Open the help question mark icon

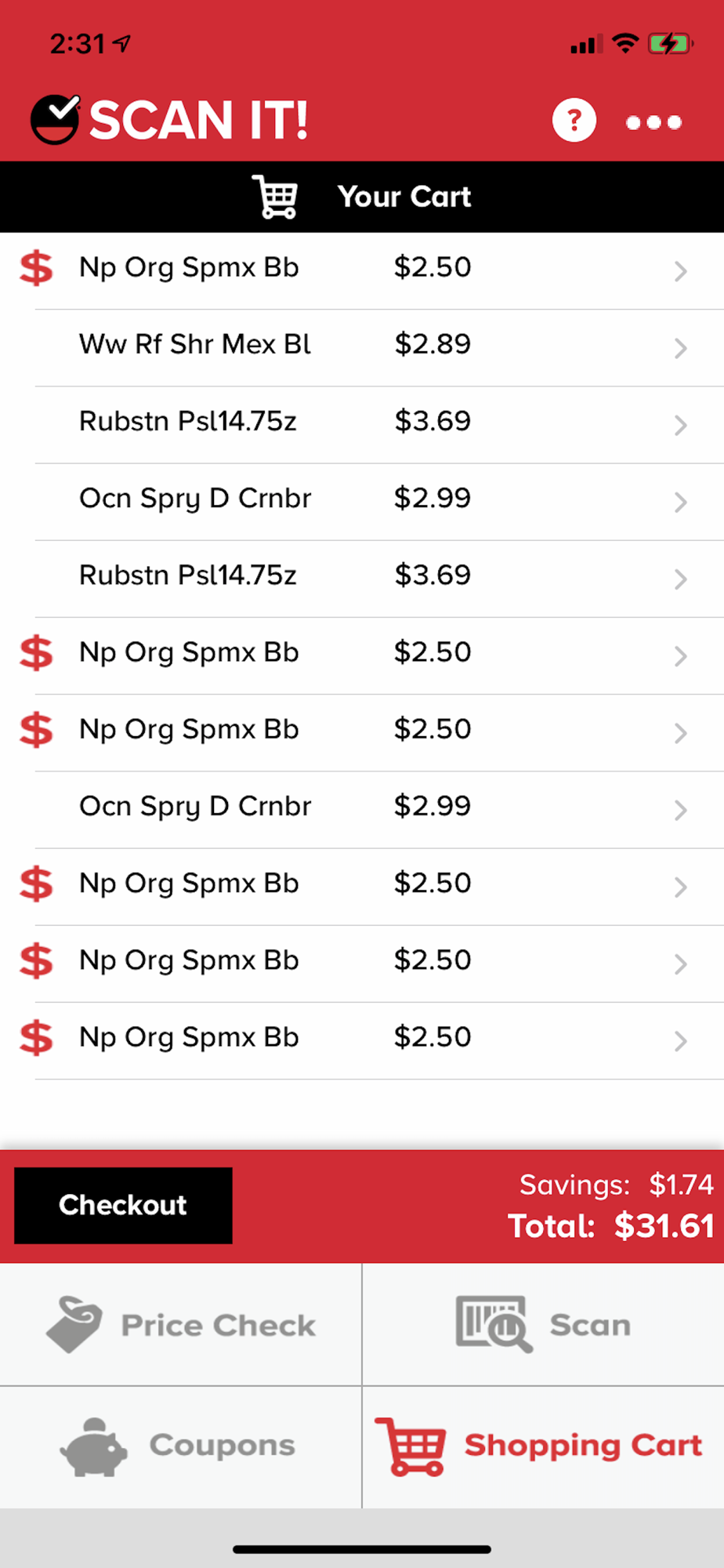point(574,121)
